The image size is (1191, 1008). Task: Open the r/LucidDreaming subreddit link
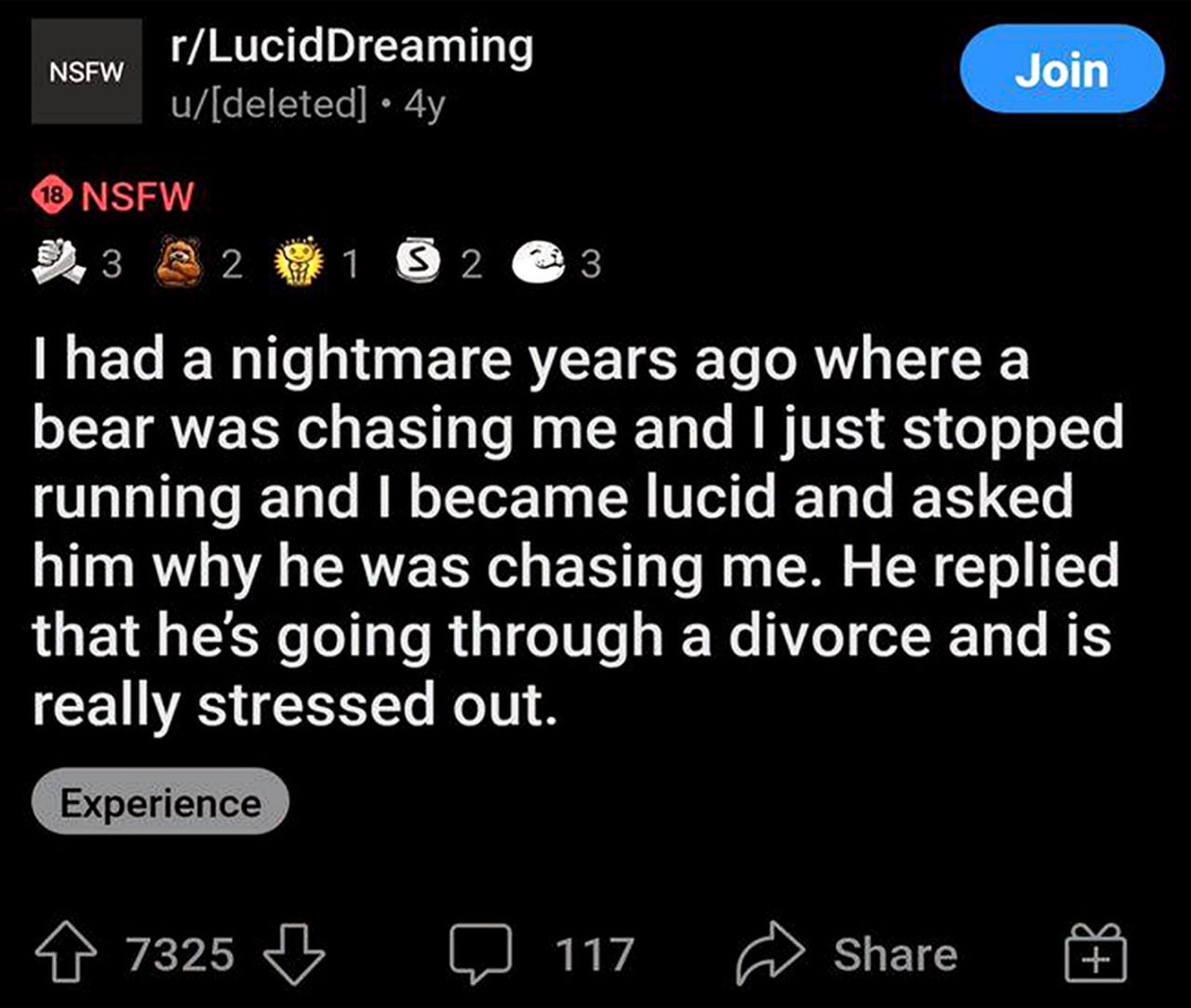[x=352, y=48]
